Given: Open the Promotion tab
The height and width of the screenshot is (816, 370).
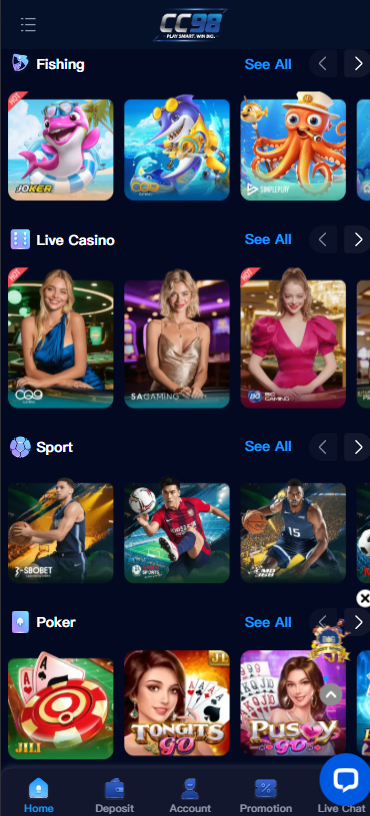Looking at the screenshot, I should pyautogui.click(x=265, y=796).
